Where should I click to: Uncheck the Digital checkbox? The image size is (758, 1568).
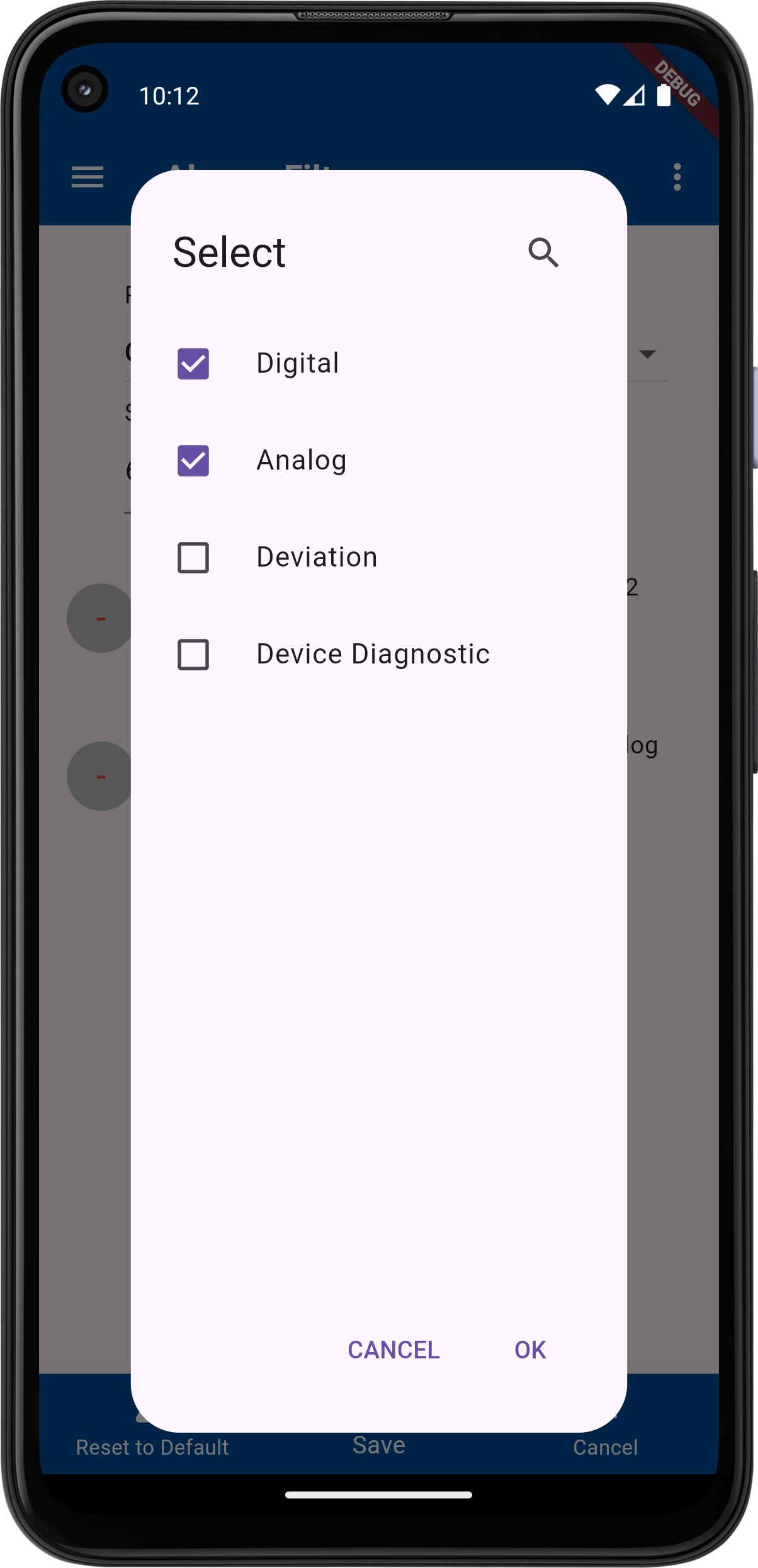[x=193, y=364]
